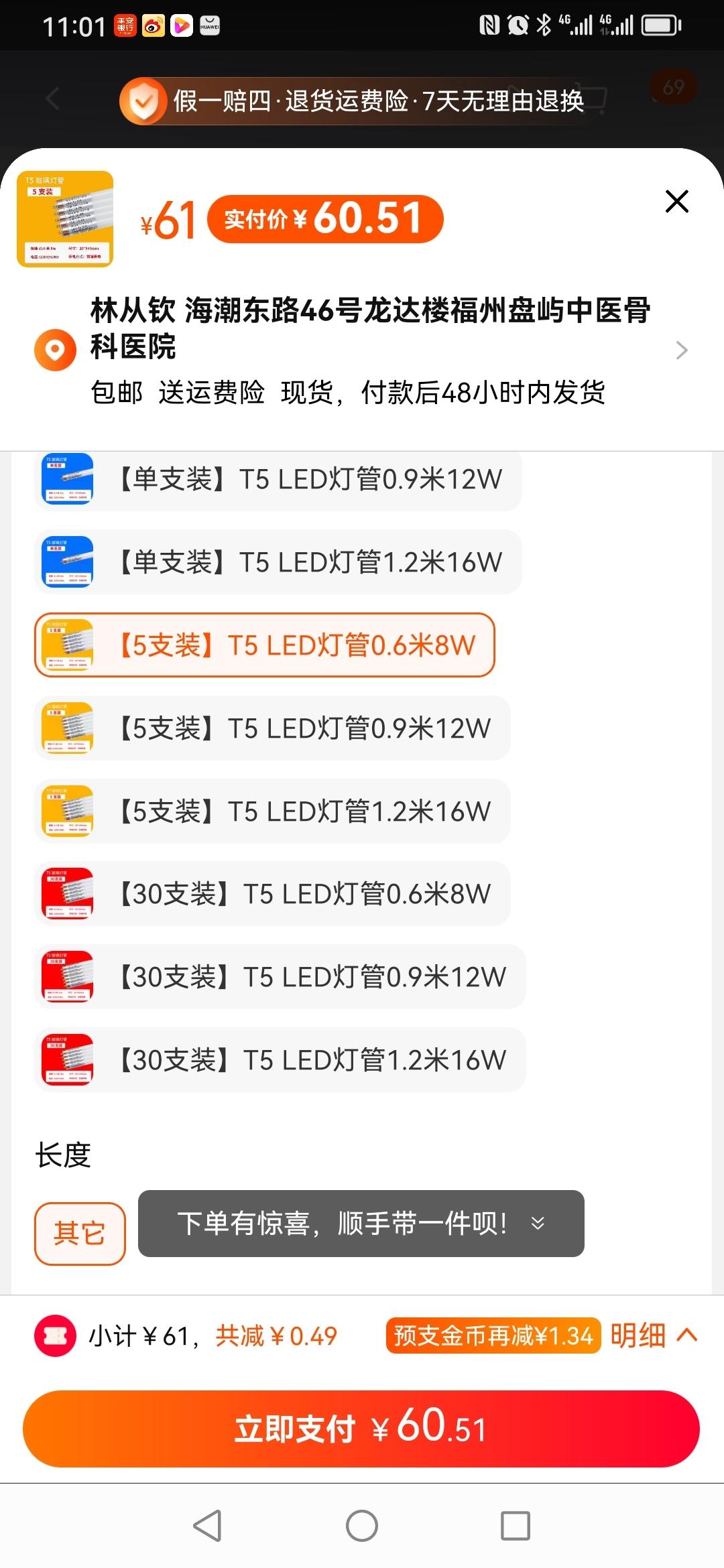Select 【30支装】T5 LED灯管0.9米12W
The width and height of the screenshot is (724, 1568).
(x=280, y=977)
